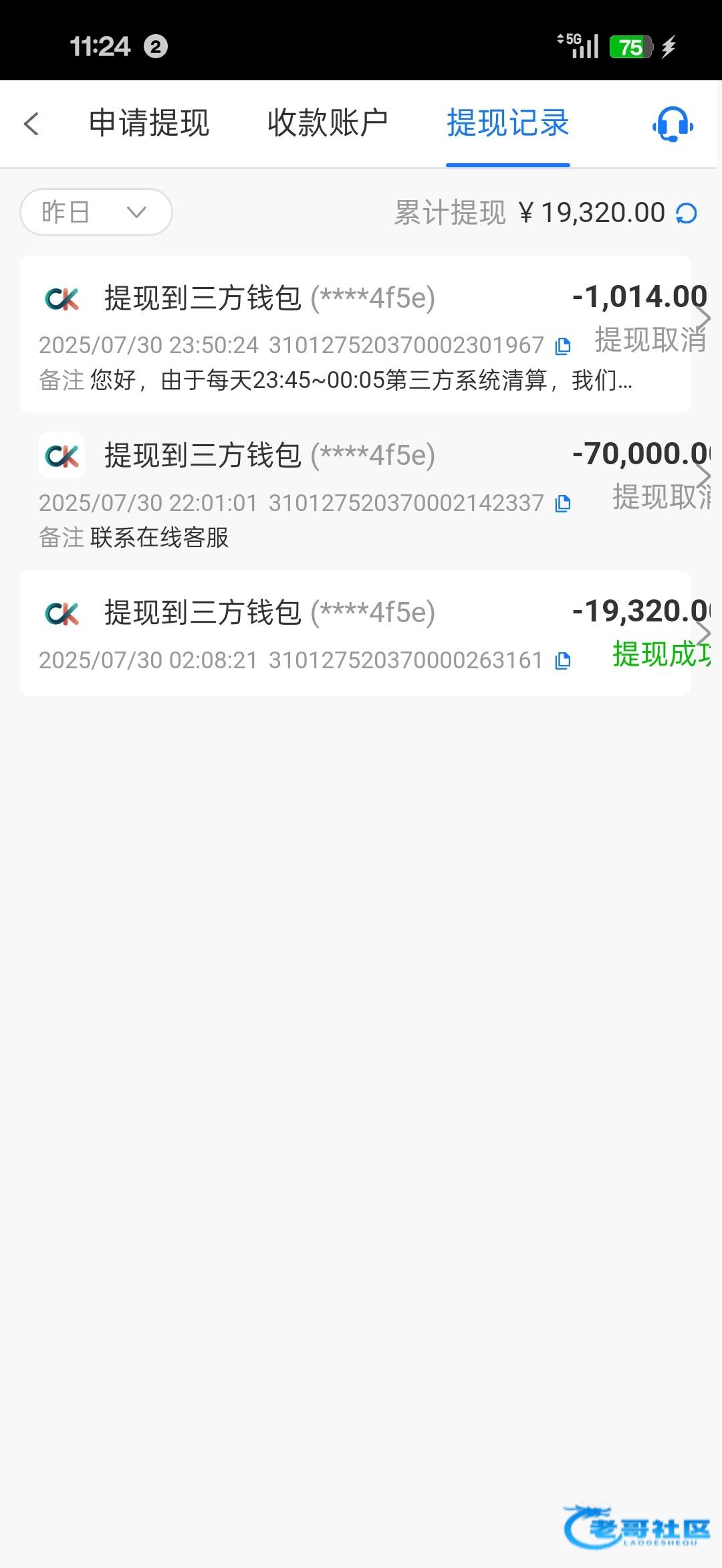Copy order number ending in 0263161

point(563,661)
